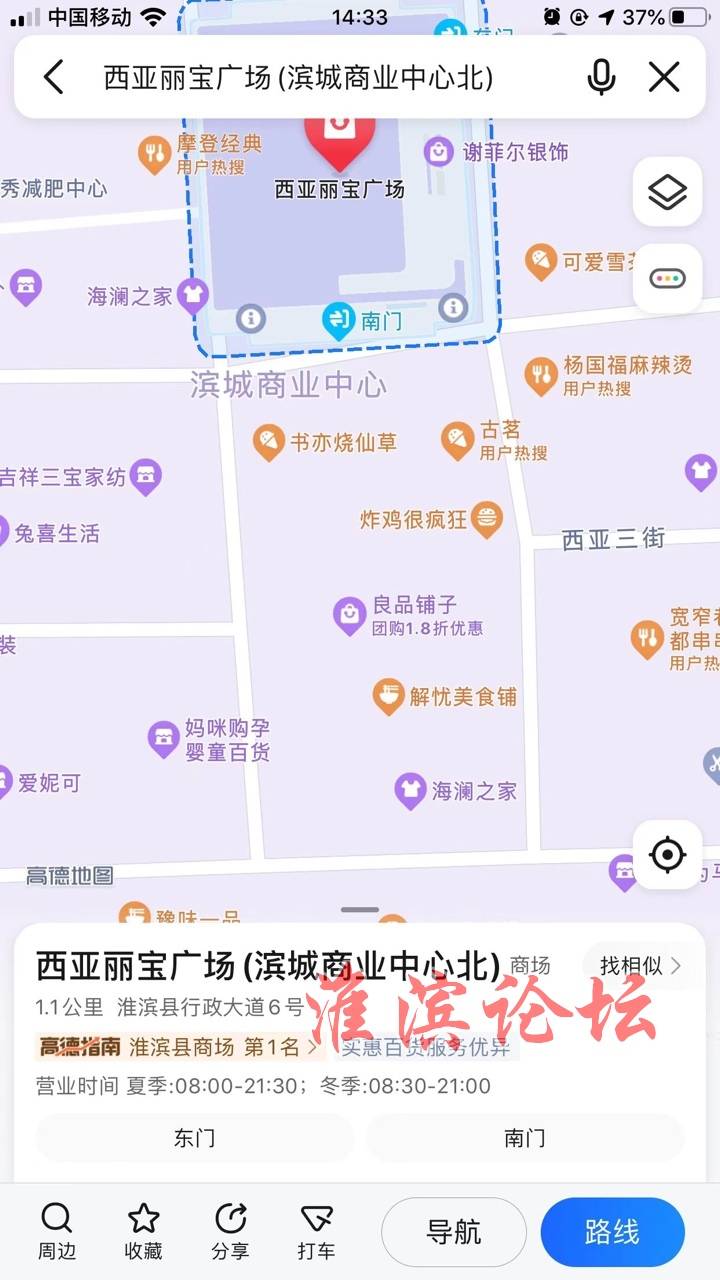
Task: Edit the 西亚丽宝广场 search query
Action: pyautogui.click(x=300, y=77)
